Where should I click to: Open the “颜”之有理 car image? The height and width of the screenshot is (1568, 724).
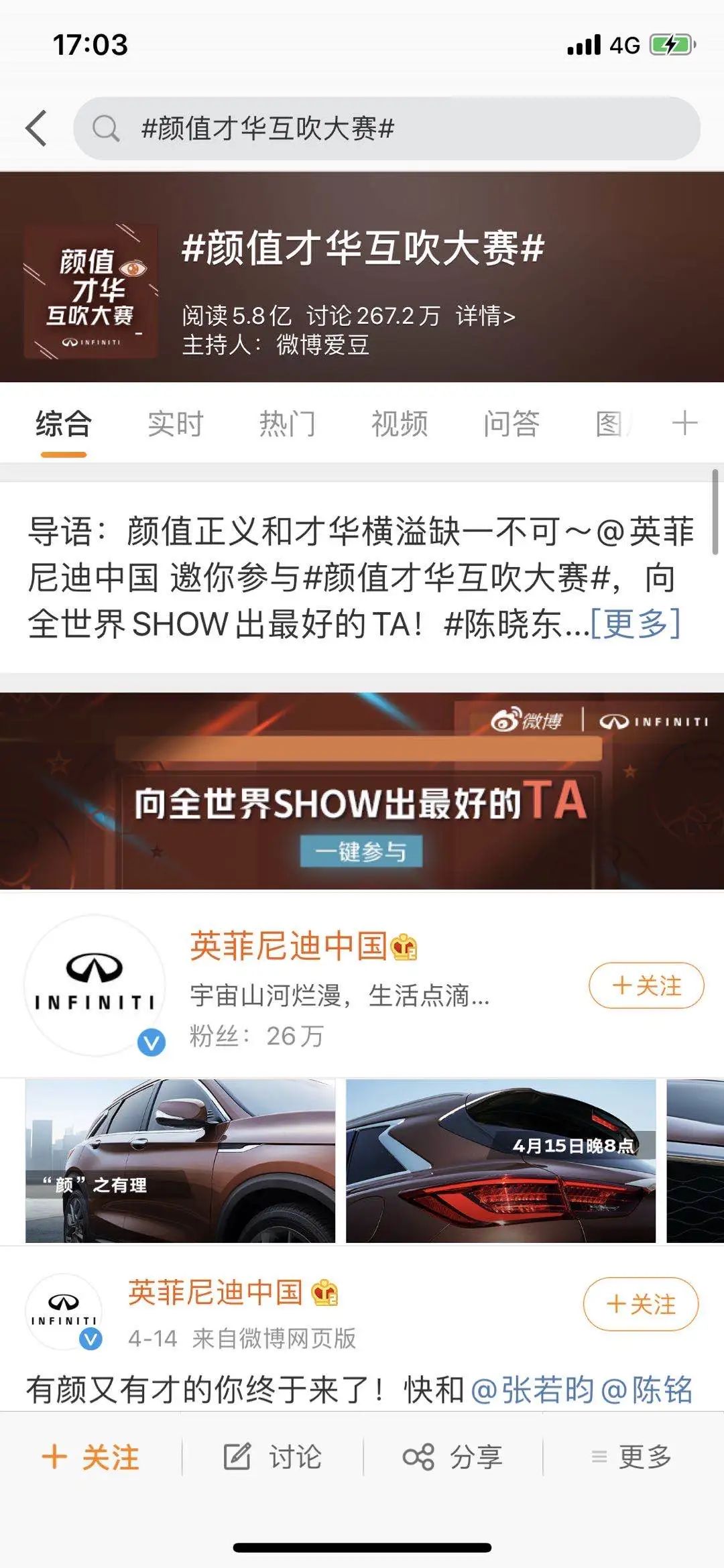point(180,1161)
